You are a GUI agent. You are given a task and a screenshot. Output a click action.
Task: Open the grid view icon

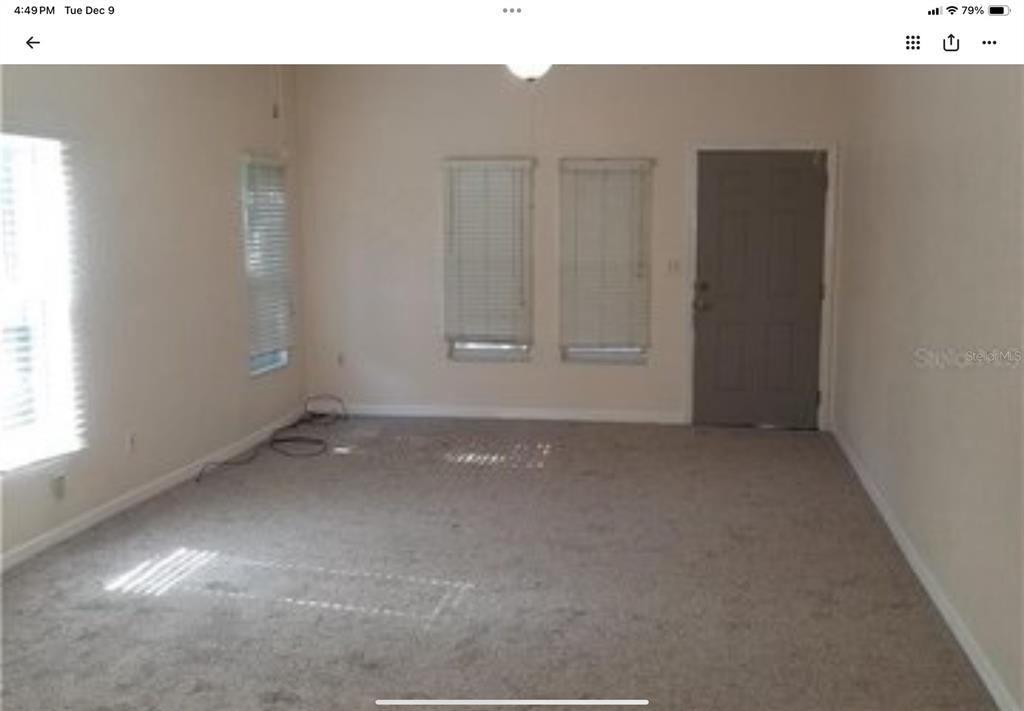(x=912, y=42)
